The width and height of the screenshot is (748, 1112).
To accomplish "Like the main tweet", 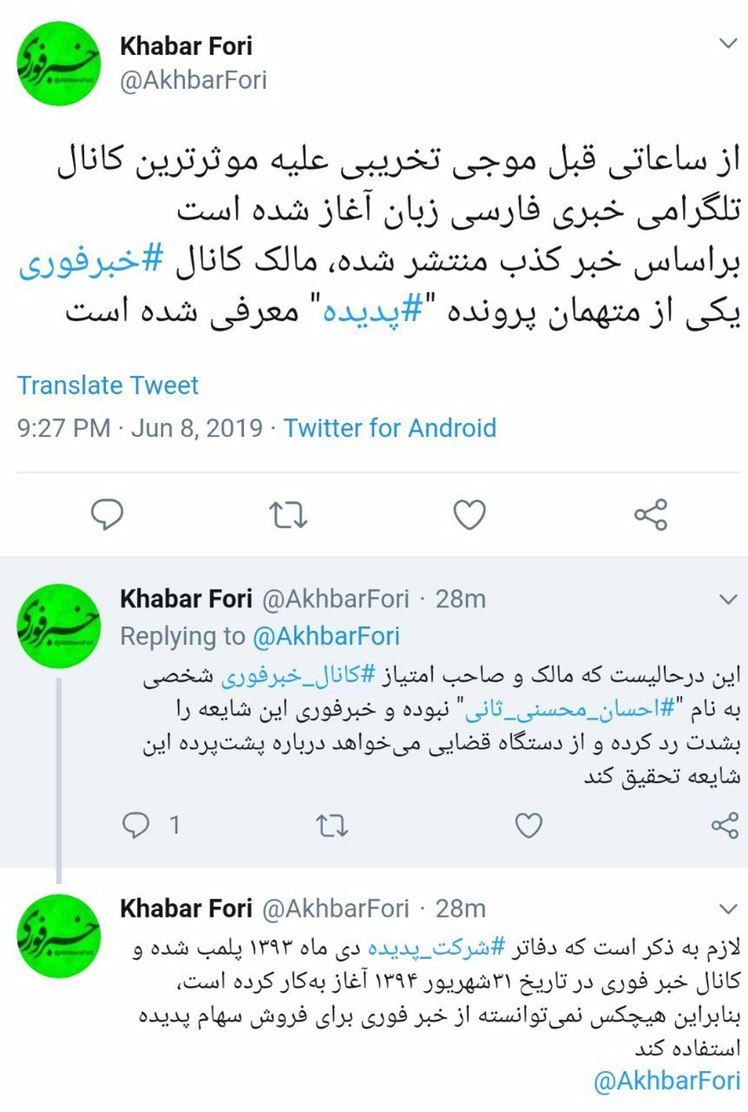I will tap(469, 515).
